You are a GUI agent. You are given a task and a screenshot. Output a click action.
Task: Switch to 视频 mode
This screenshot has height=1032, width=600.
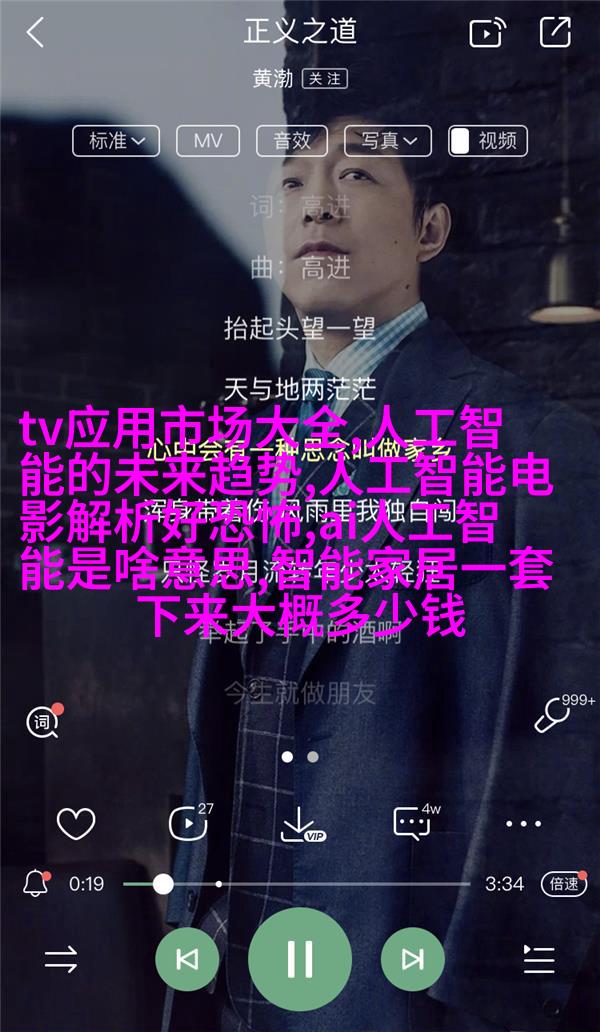pos(486,140)
